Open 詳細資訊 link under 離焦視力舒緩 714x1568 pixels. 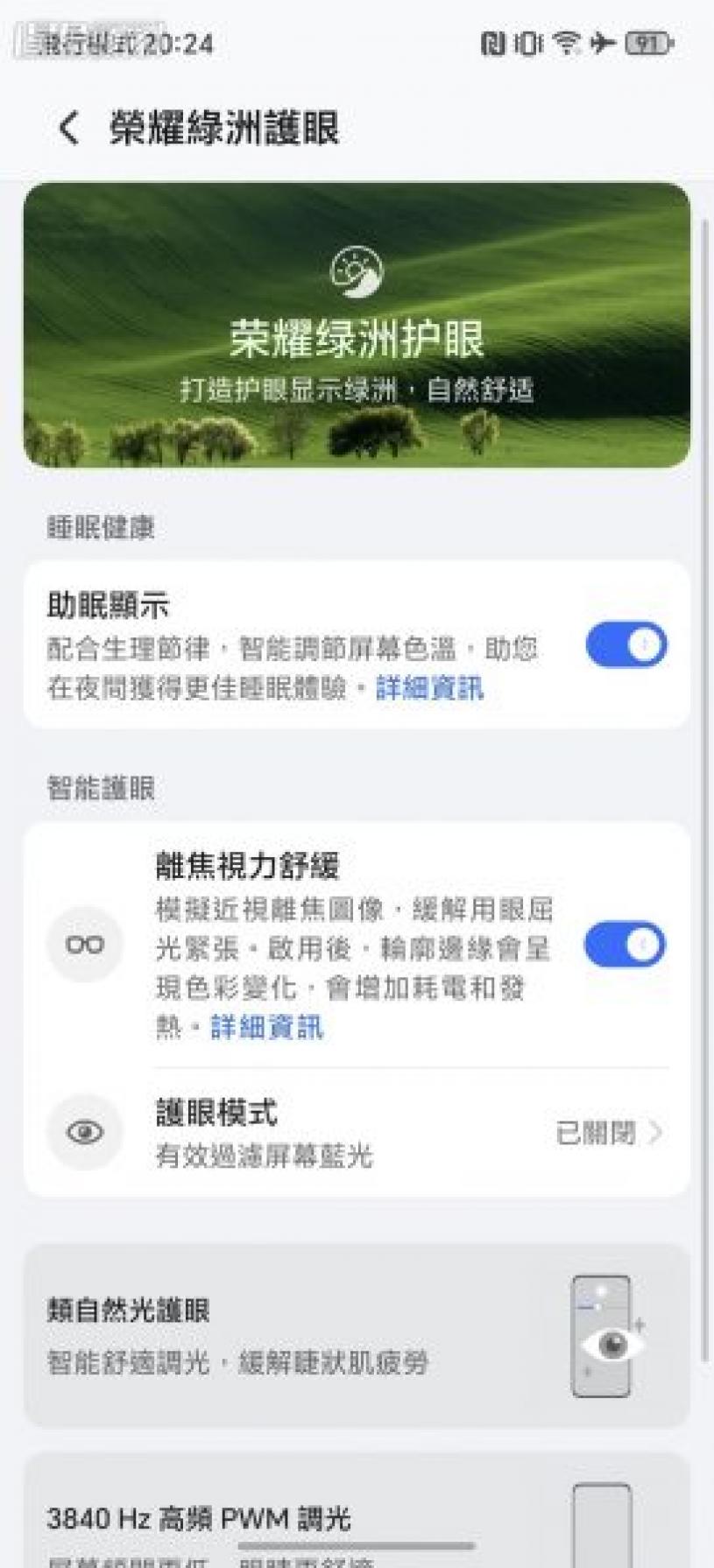(x=266, y=1027)
